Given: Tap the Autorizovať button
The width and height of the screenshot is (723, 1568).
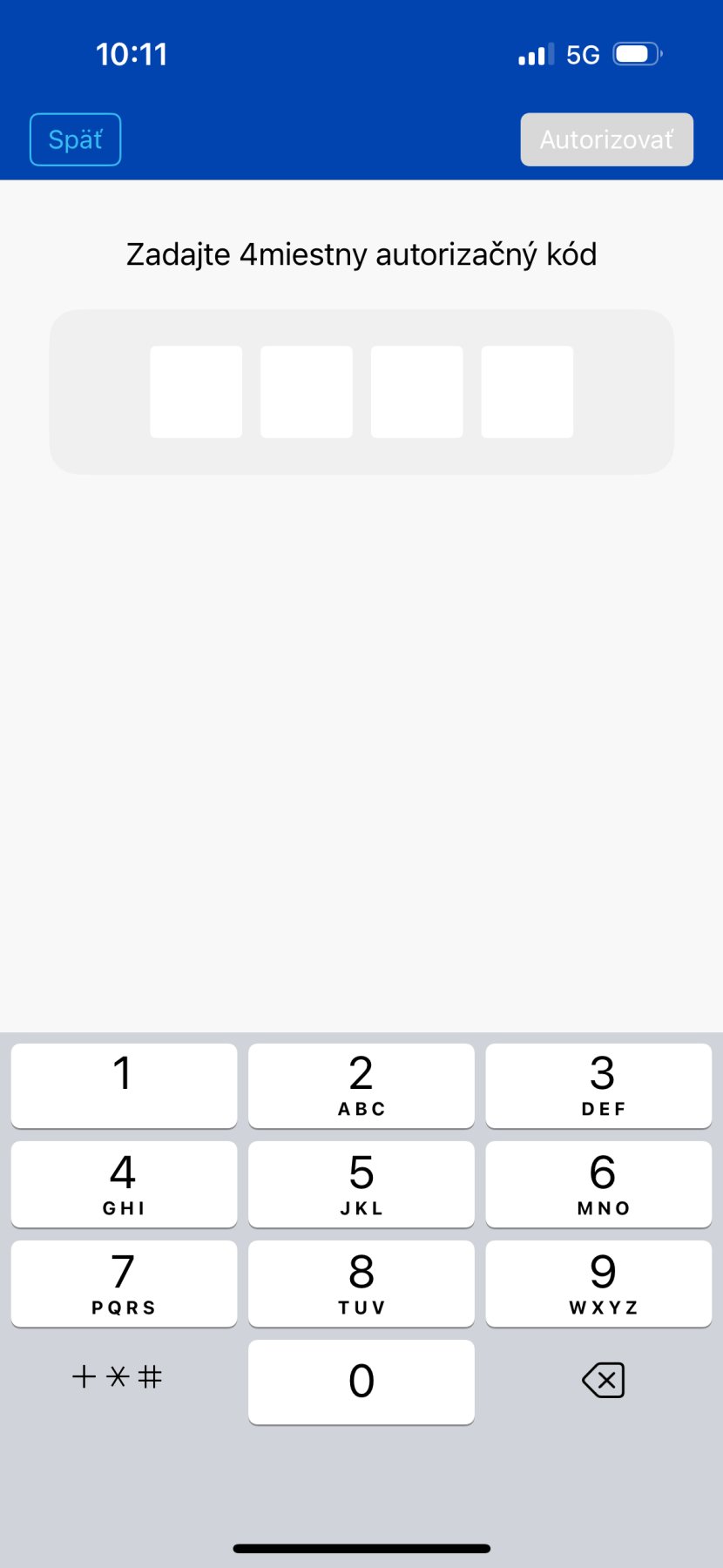Looking at the screenshot, I should (x=606, y=139).
